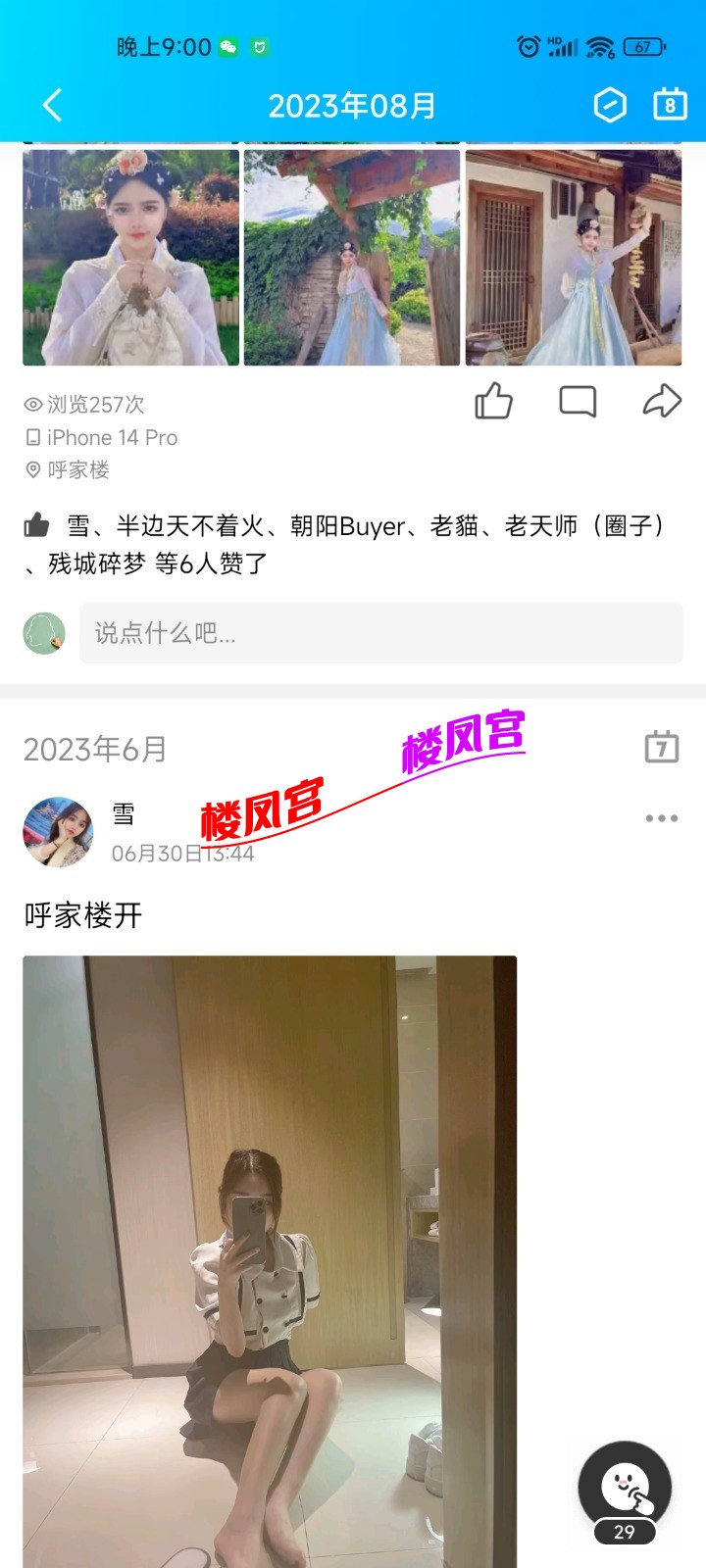Tap the phone icon next to iPhone 14 Pro

tap(32, 437)
